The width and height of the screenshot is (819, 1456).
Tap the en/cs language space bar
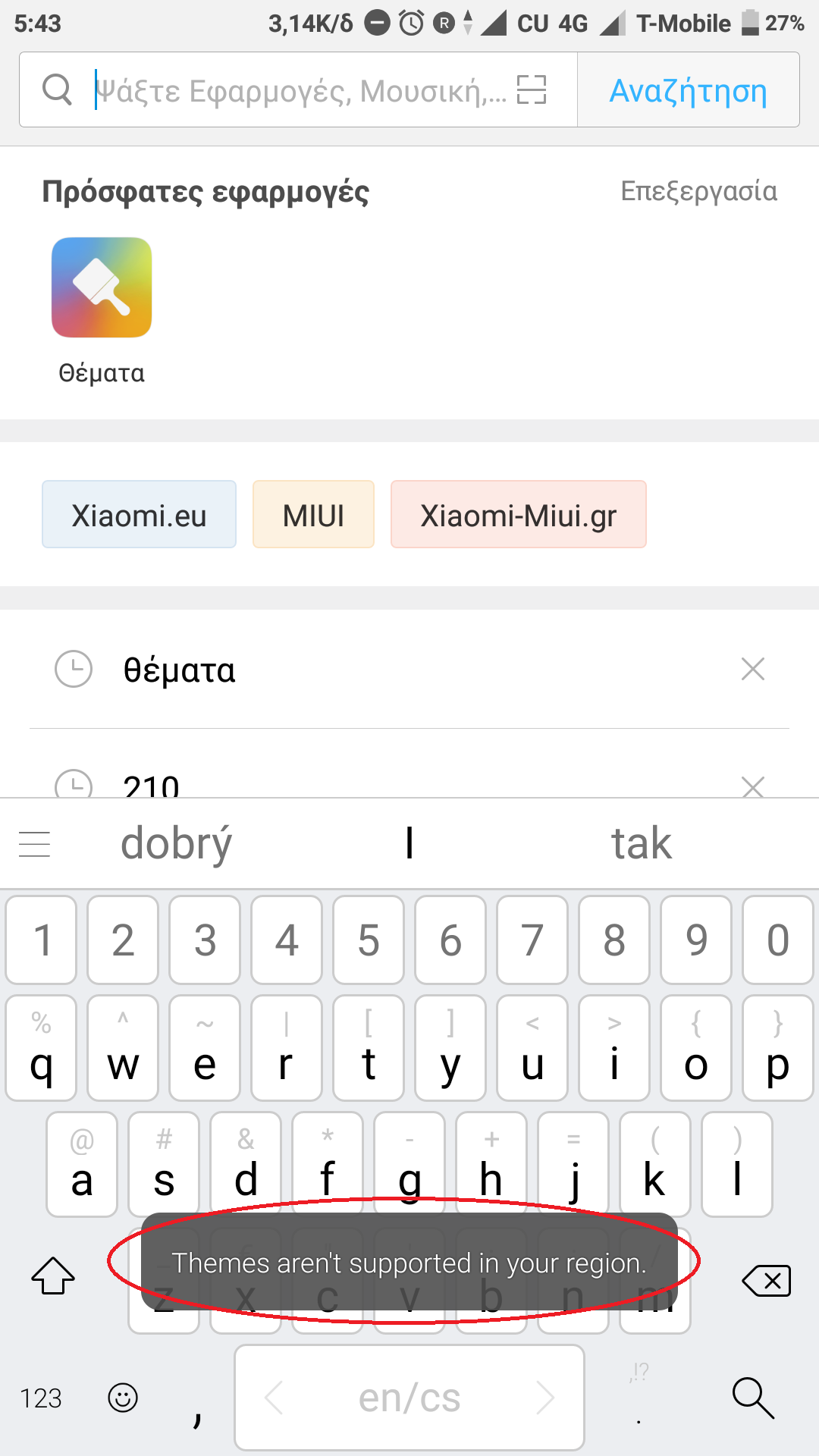click(x=409, y=1398)
